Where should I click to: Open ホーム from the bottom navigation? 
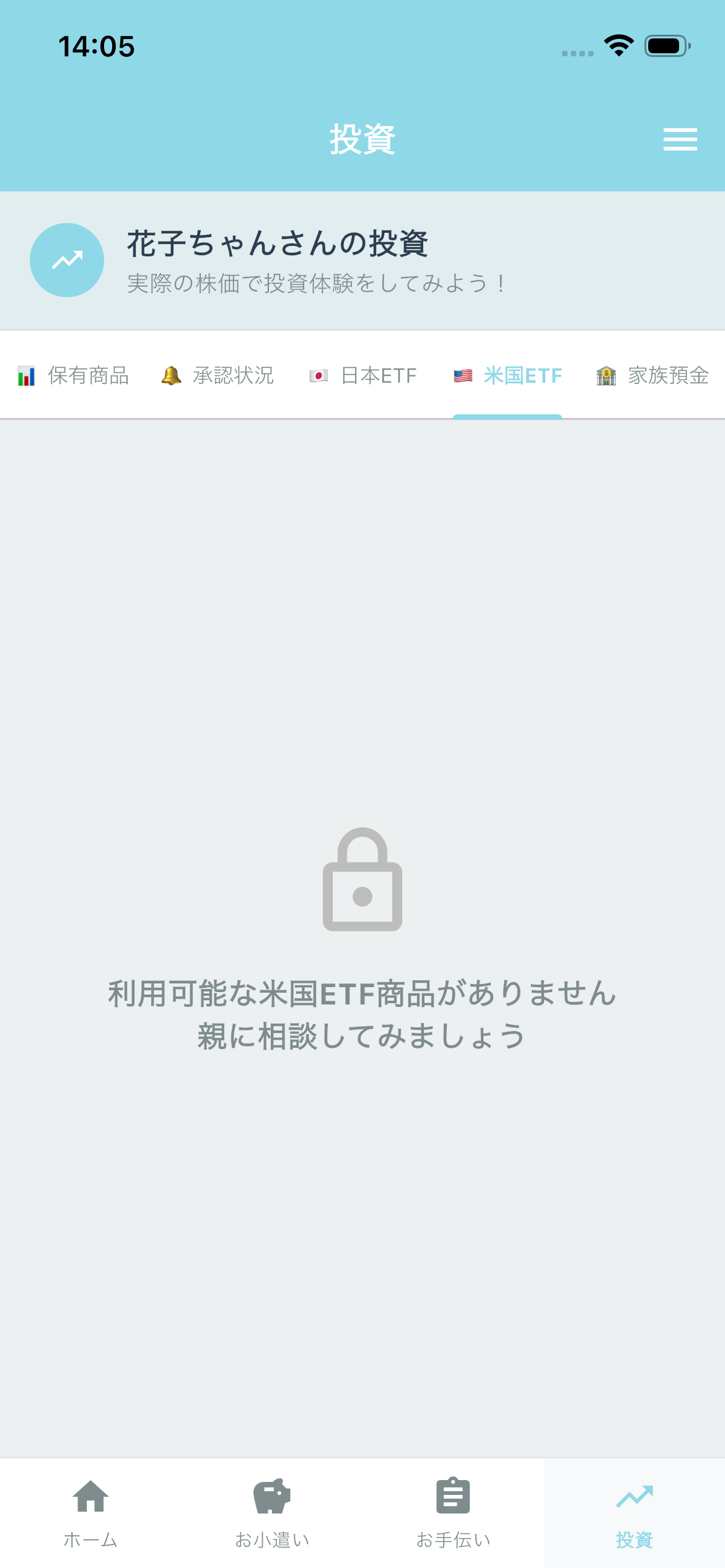pyautogui.click(x=90, y=1511)
